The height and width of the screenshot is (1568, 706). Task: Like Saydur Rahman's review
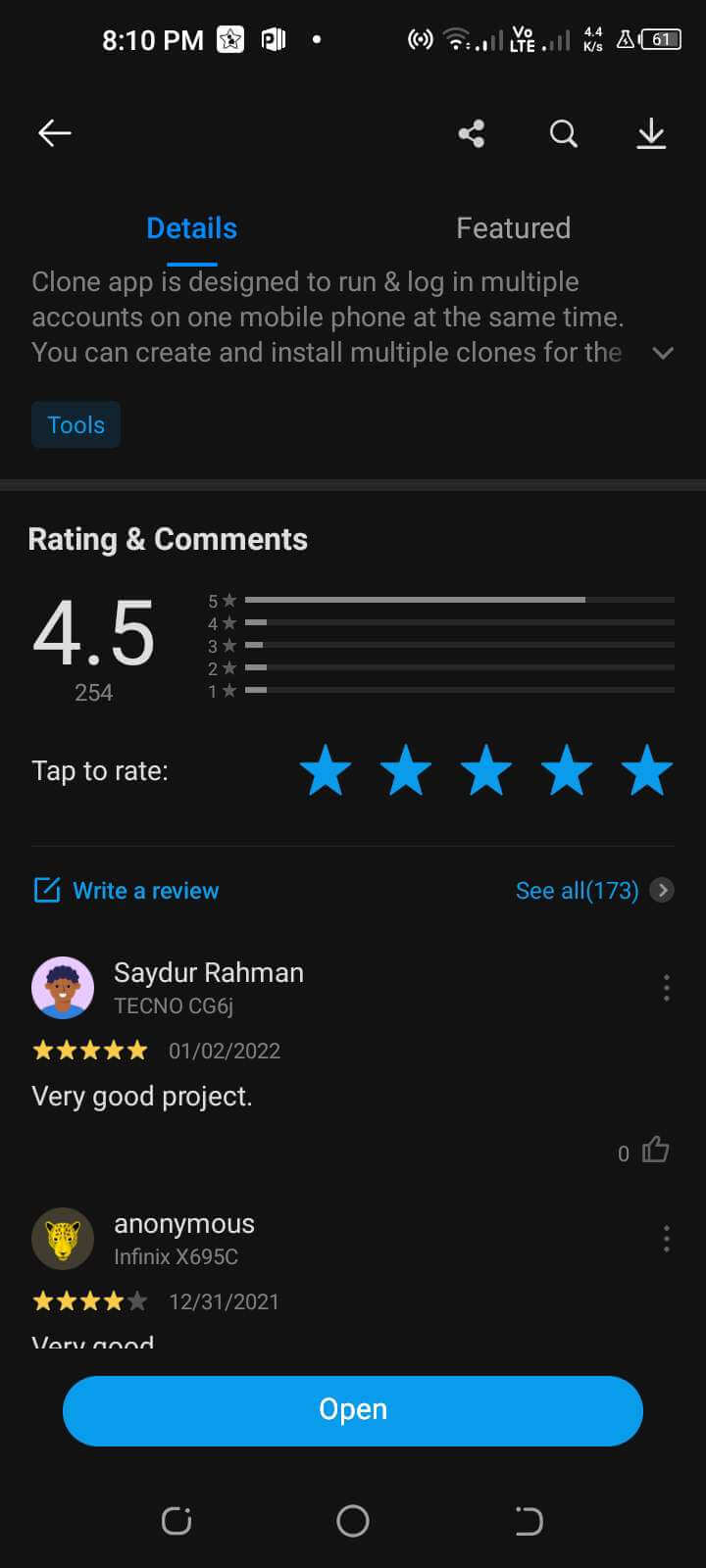(x=655, y=1150)
